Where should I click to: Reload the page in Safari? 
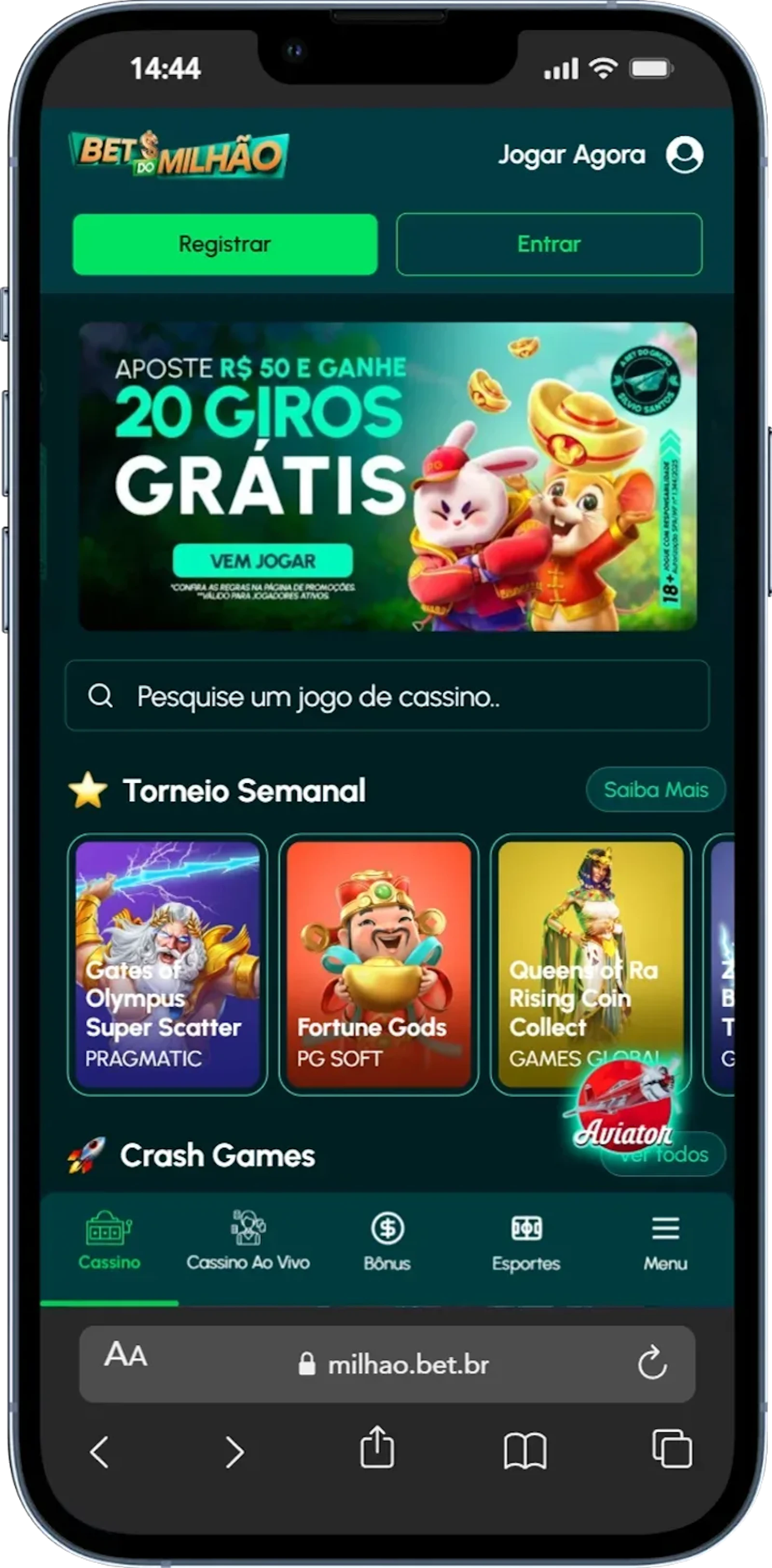[651, 1364]
